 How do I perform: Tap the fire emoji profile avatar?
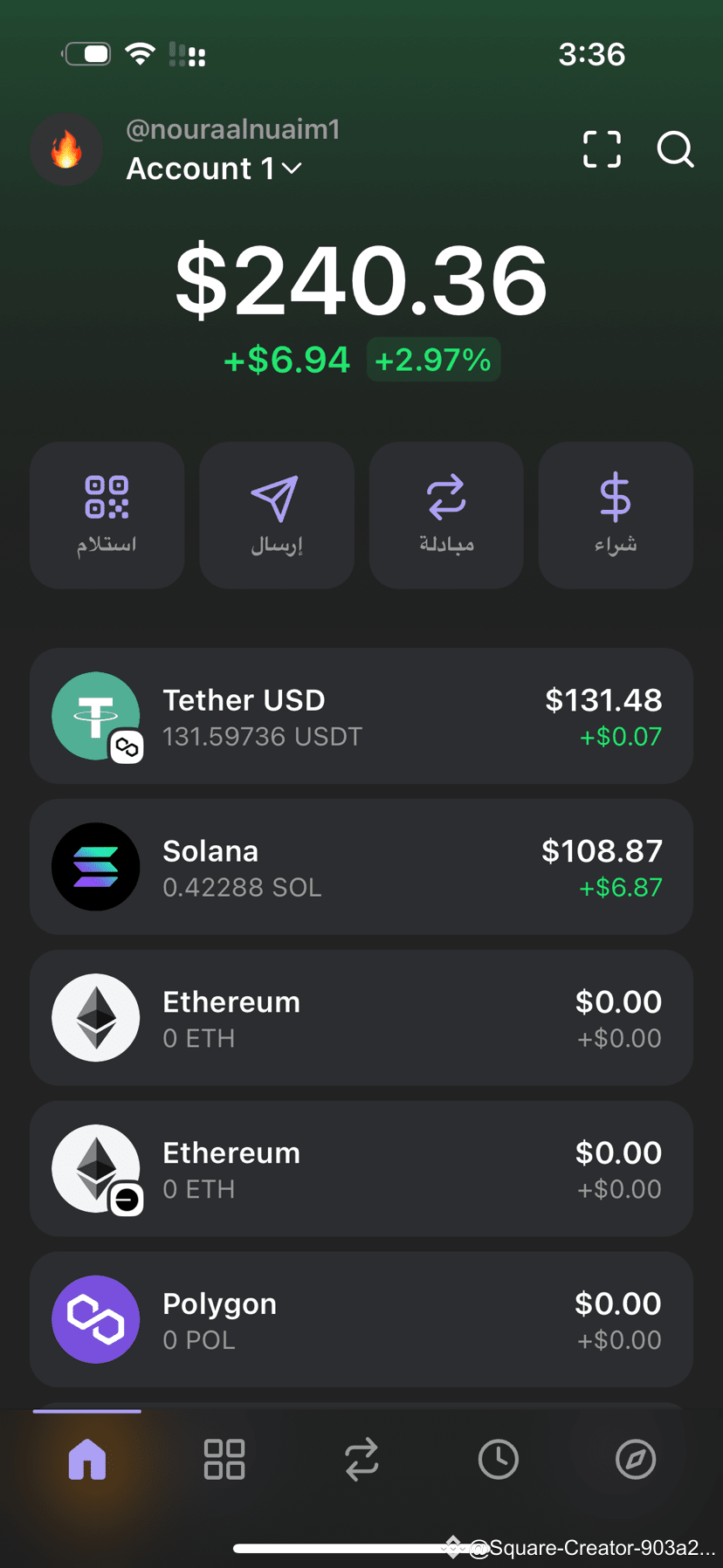pos(66,149)
